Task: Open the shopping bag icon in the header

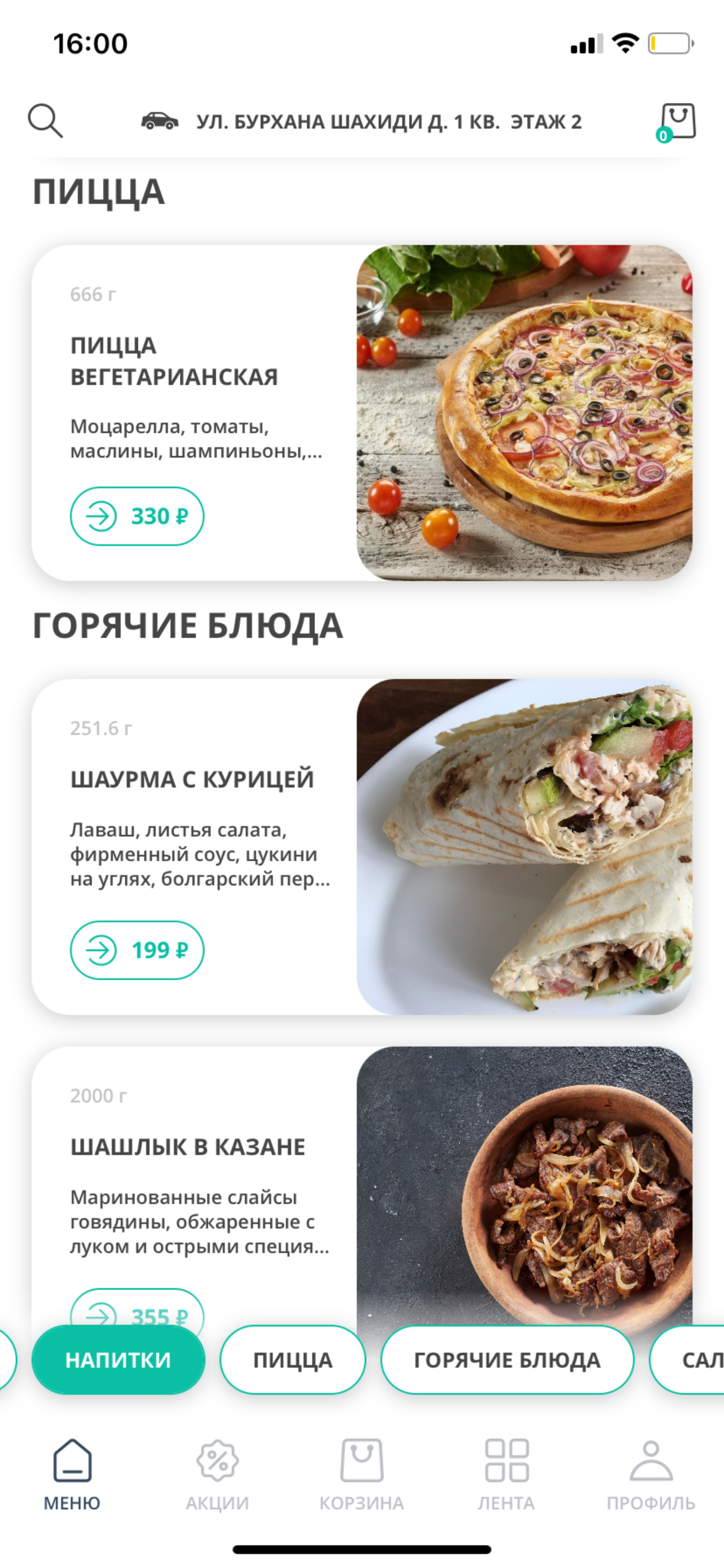Action: (677, 122)
